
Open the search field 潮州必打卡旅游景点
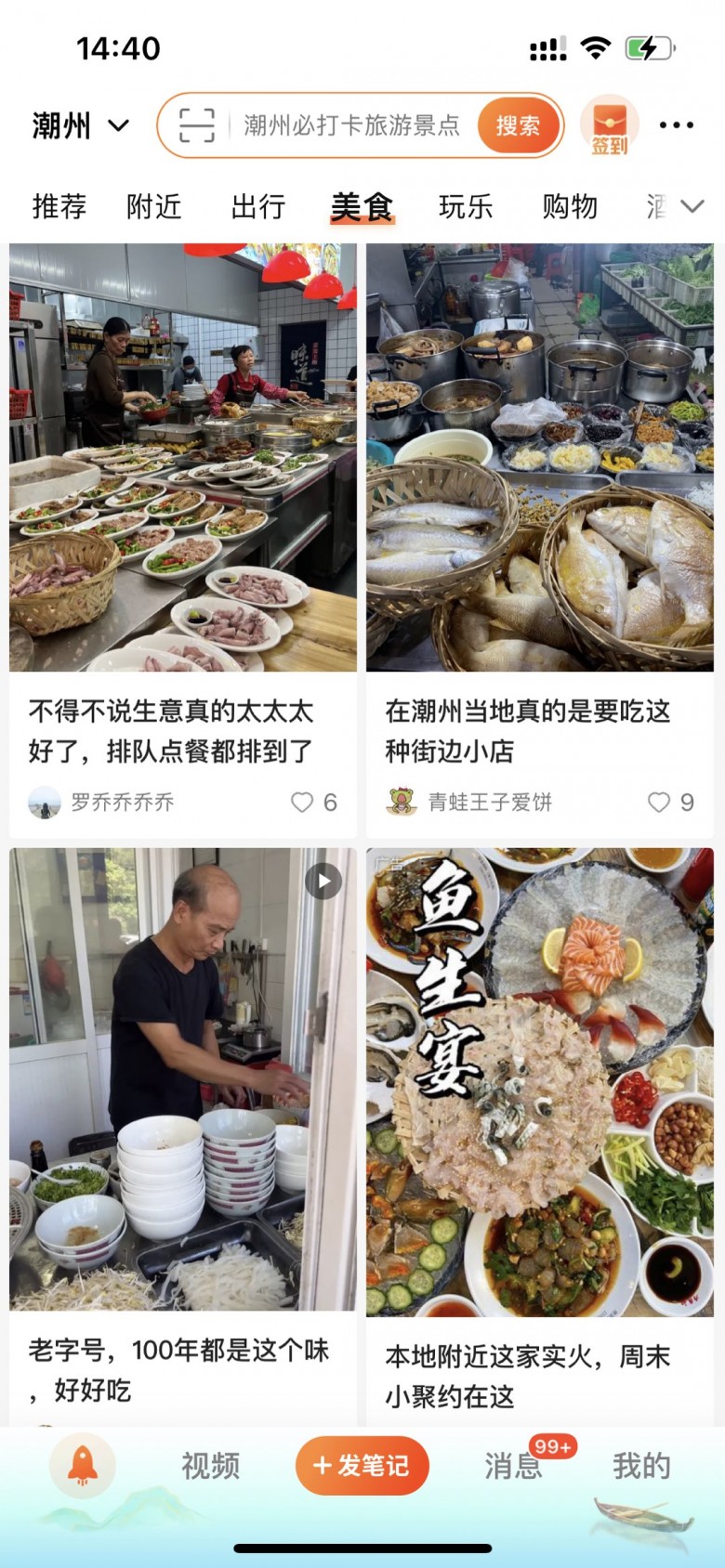tap(351, 125)
